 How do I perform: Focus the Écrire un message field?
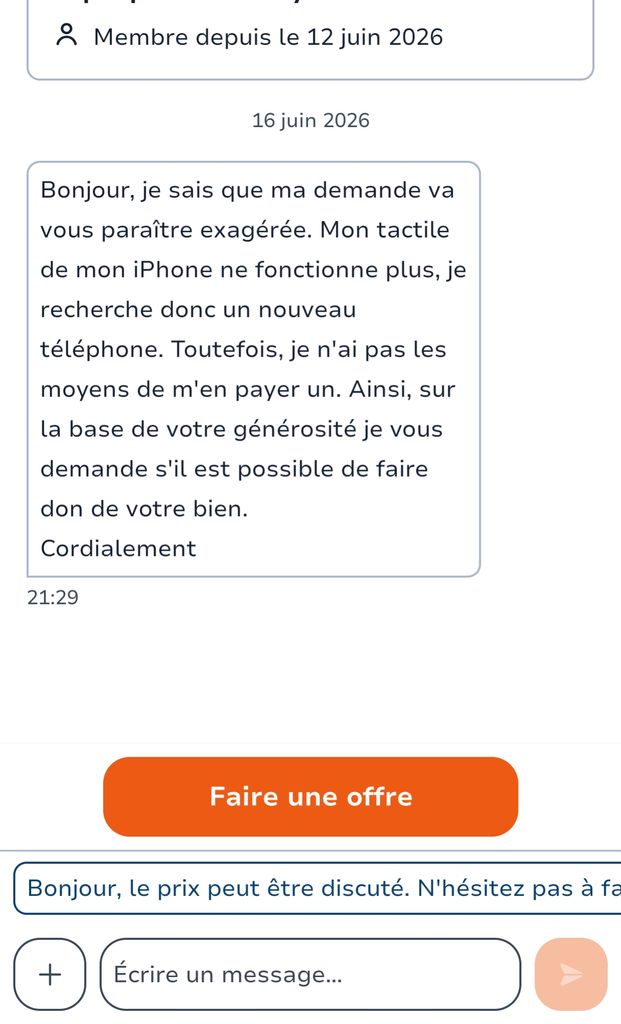point(310,974)
